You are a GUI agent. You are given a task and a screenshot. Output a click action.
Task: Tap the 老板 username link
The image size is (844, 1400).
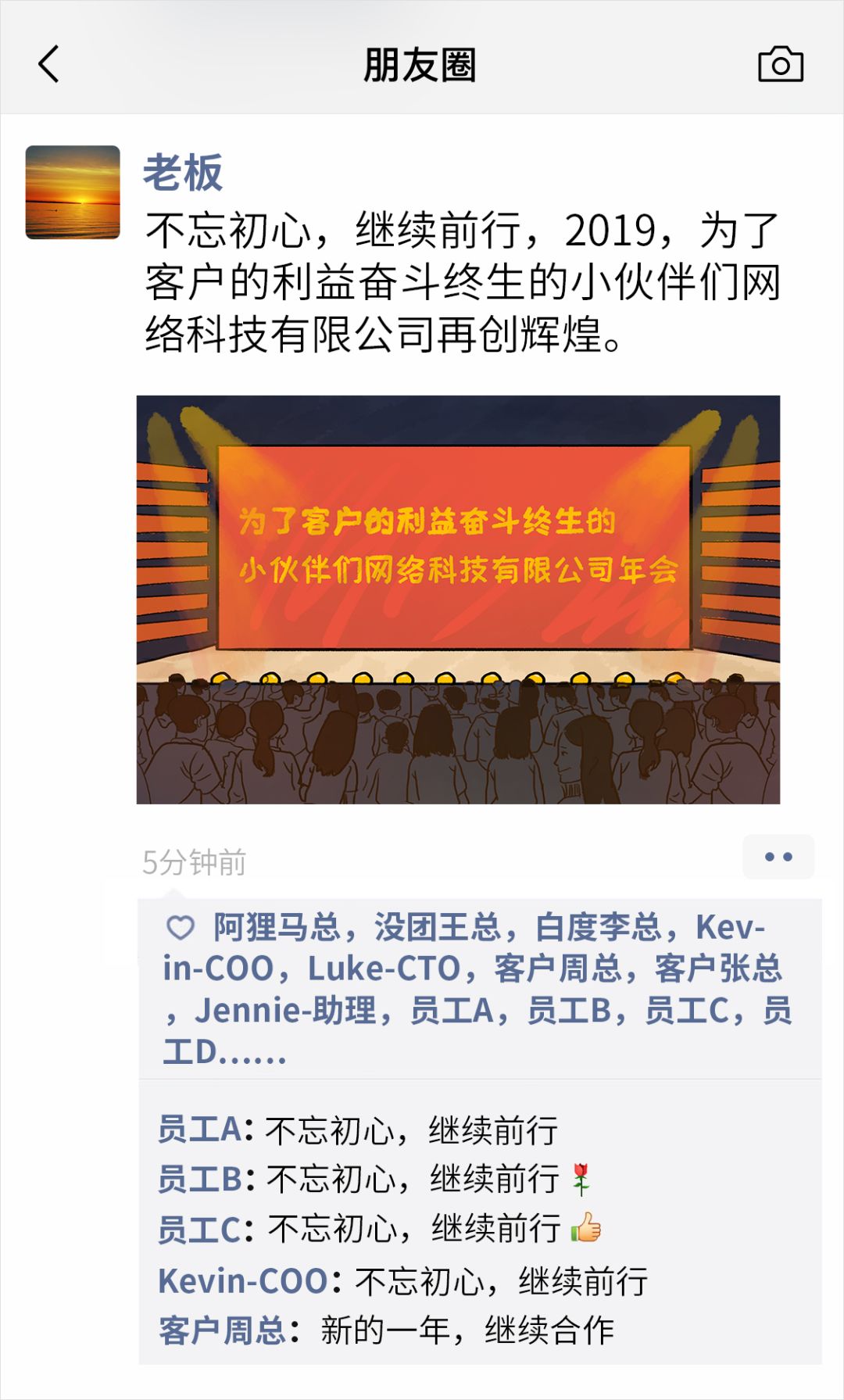click(183, 173)
